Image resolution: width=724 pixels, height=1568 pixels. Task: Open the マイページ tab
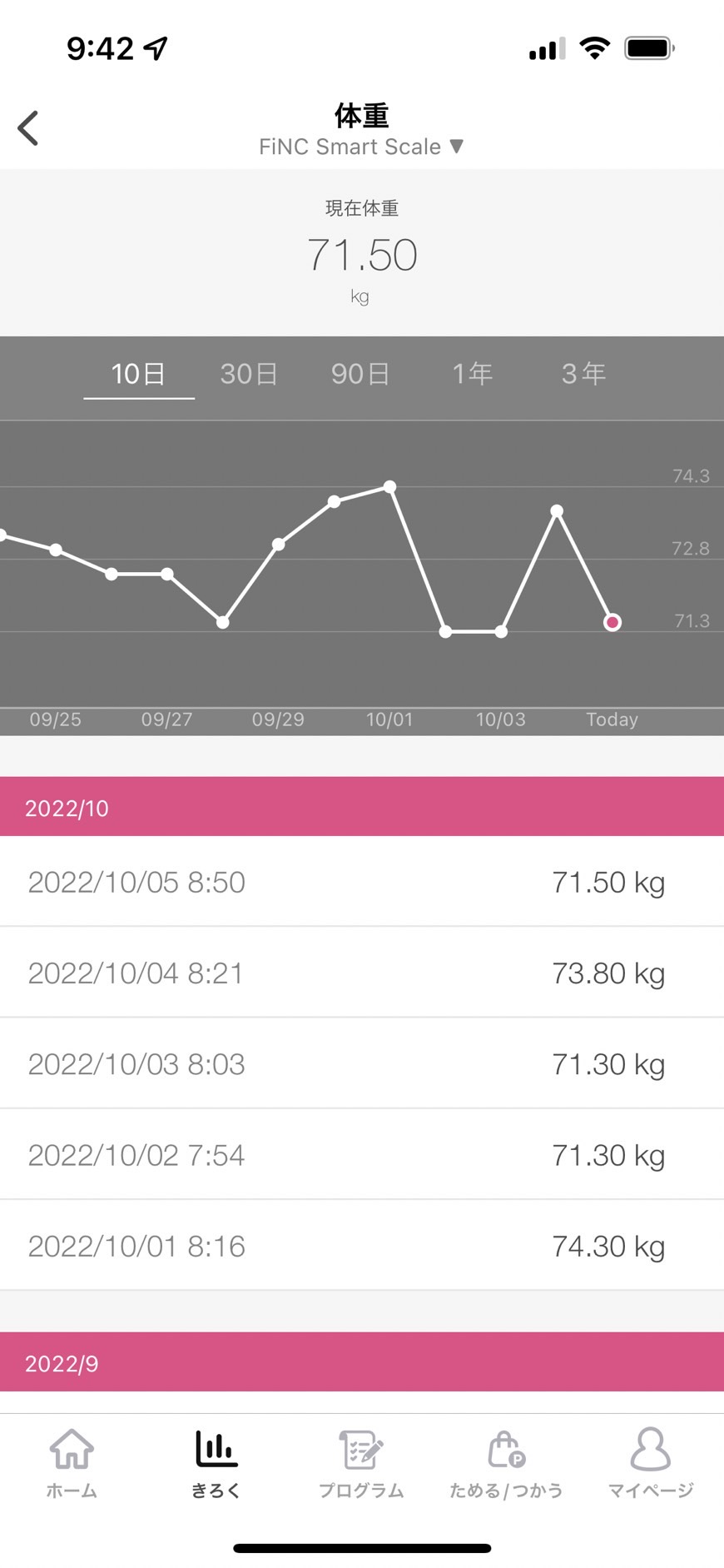coord(651,1463)
